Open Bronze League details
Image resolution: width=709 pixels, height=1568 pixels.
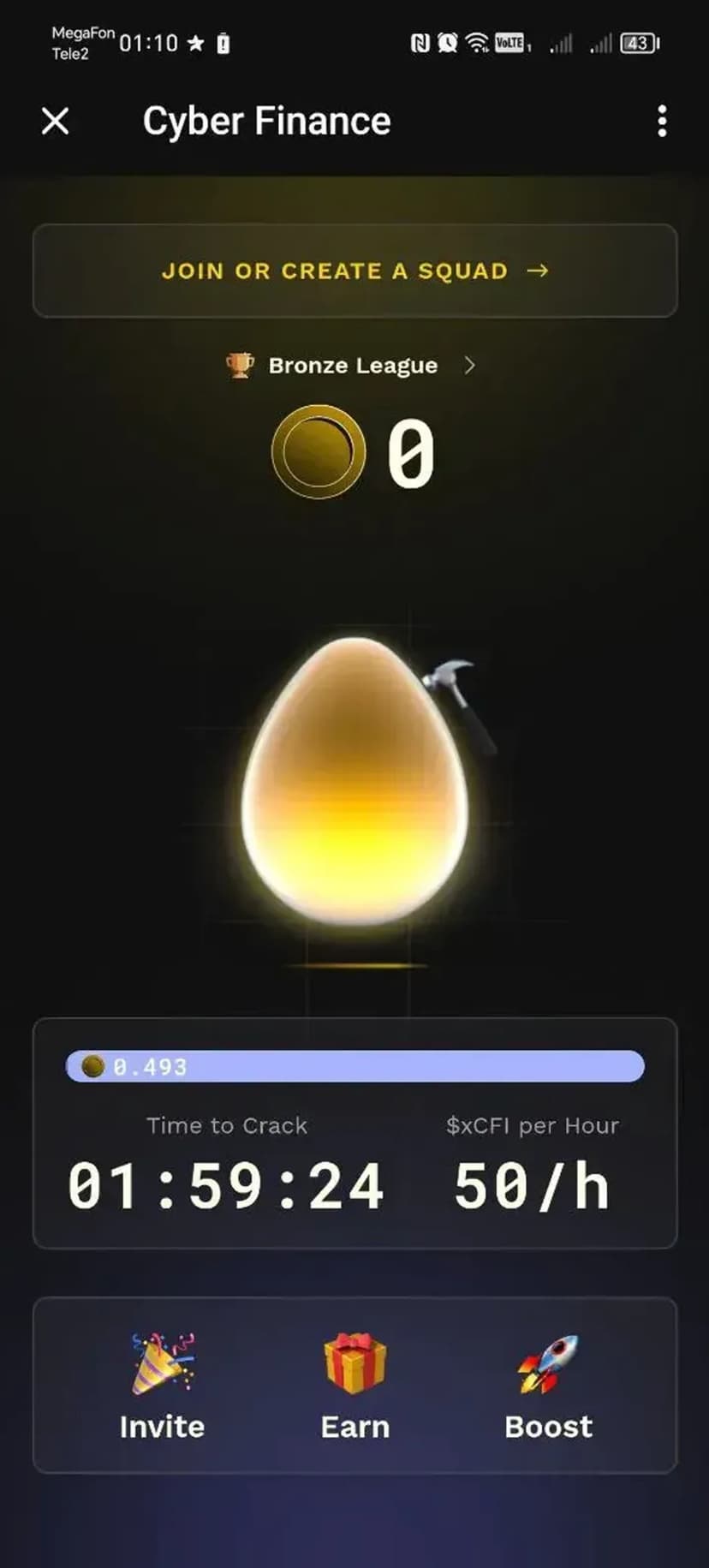[x=353, y=366]
